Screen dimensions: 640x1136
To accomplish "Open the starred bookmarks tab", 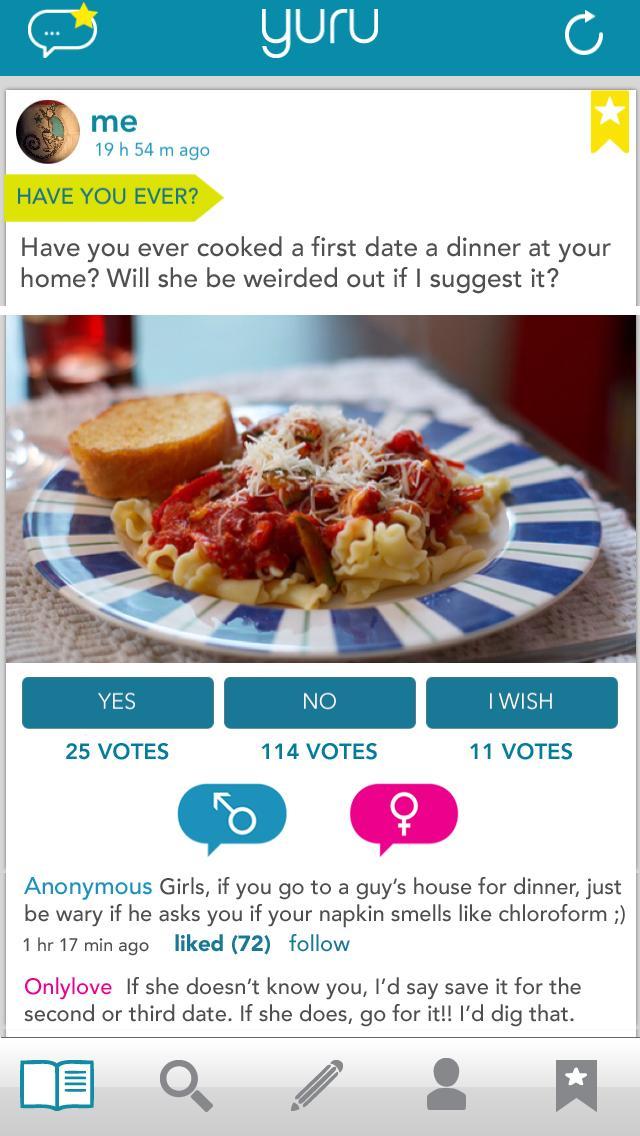I will point(576,1086).
